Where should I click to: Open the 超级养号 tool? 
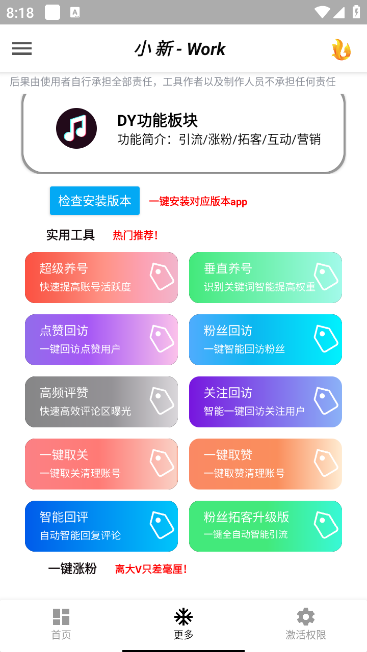pos(101,277)
